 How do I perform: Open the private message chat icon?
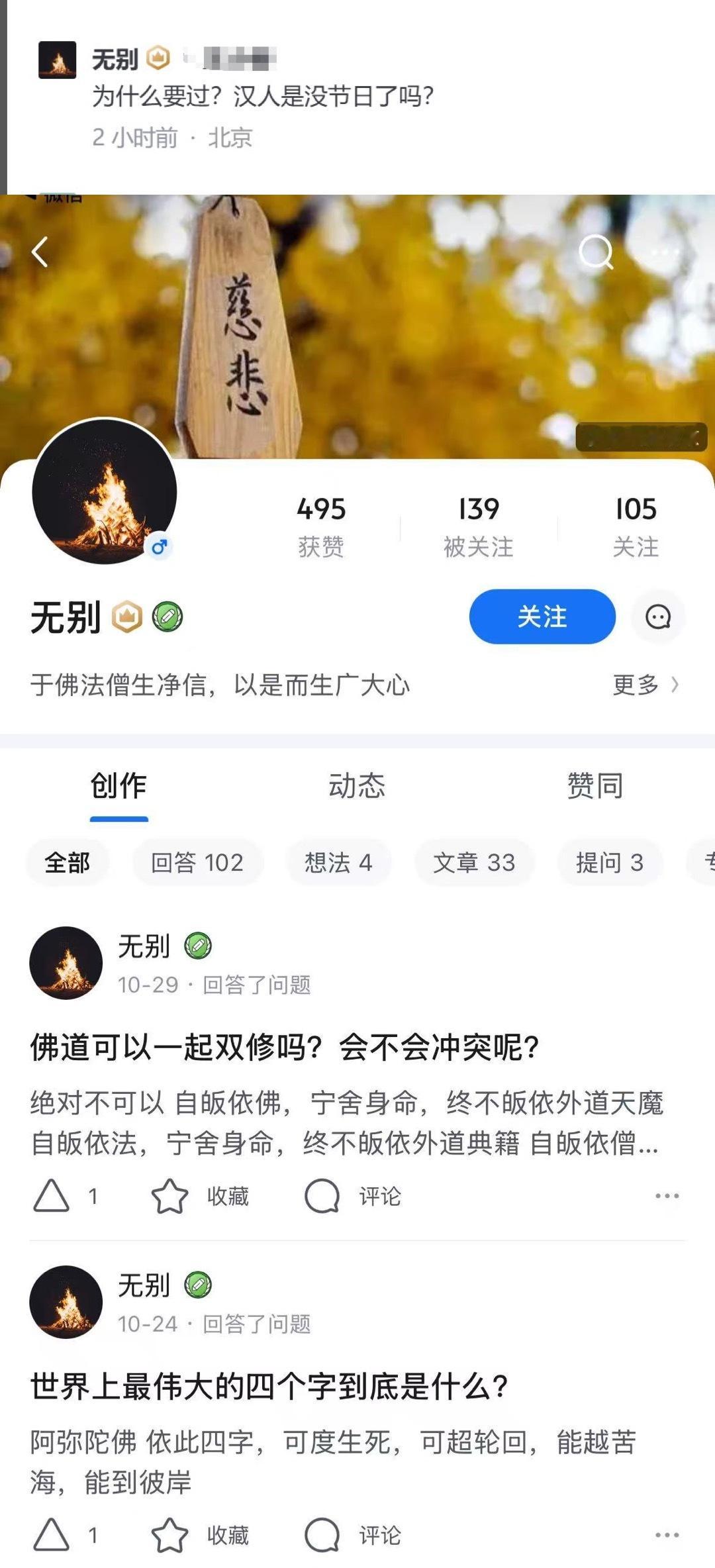(x=657, y=616)
